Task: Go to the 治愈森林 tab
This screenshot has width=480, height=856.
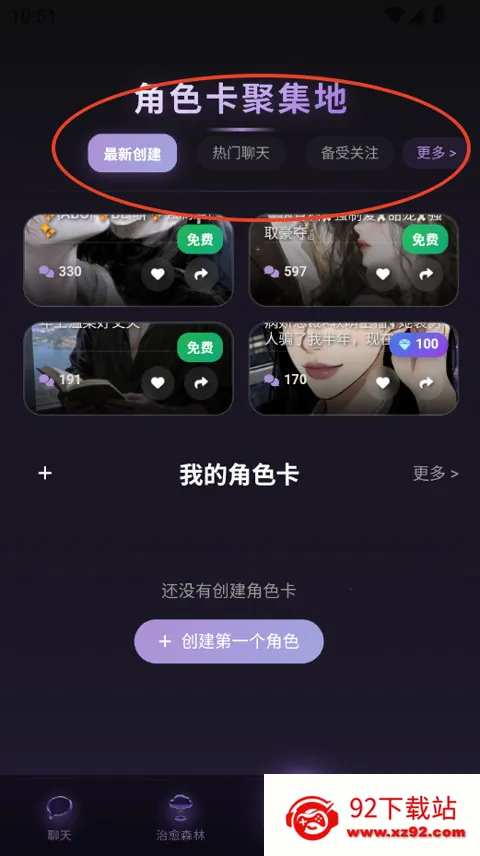Action: click(x=180, y=817)
